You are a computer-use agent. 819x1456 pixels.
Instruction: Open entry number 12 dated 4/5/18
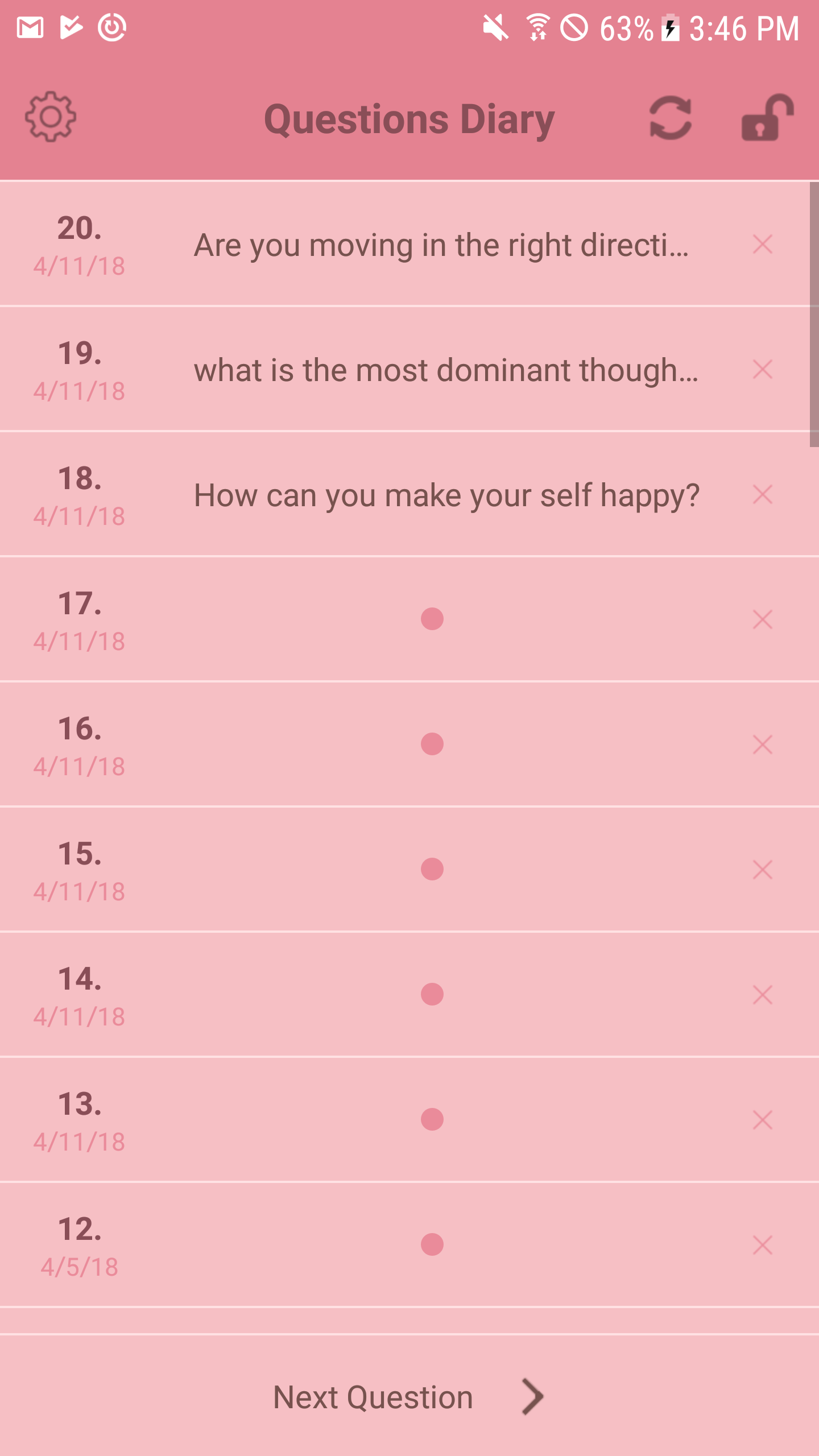pyautogui.click(x=432, y=1245)
